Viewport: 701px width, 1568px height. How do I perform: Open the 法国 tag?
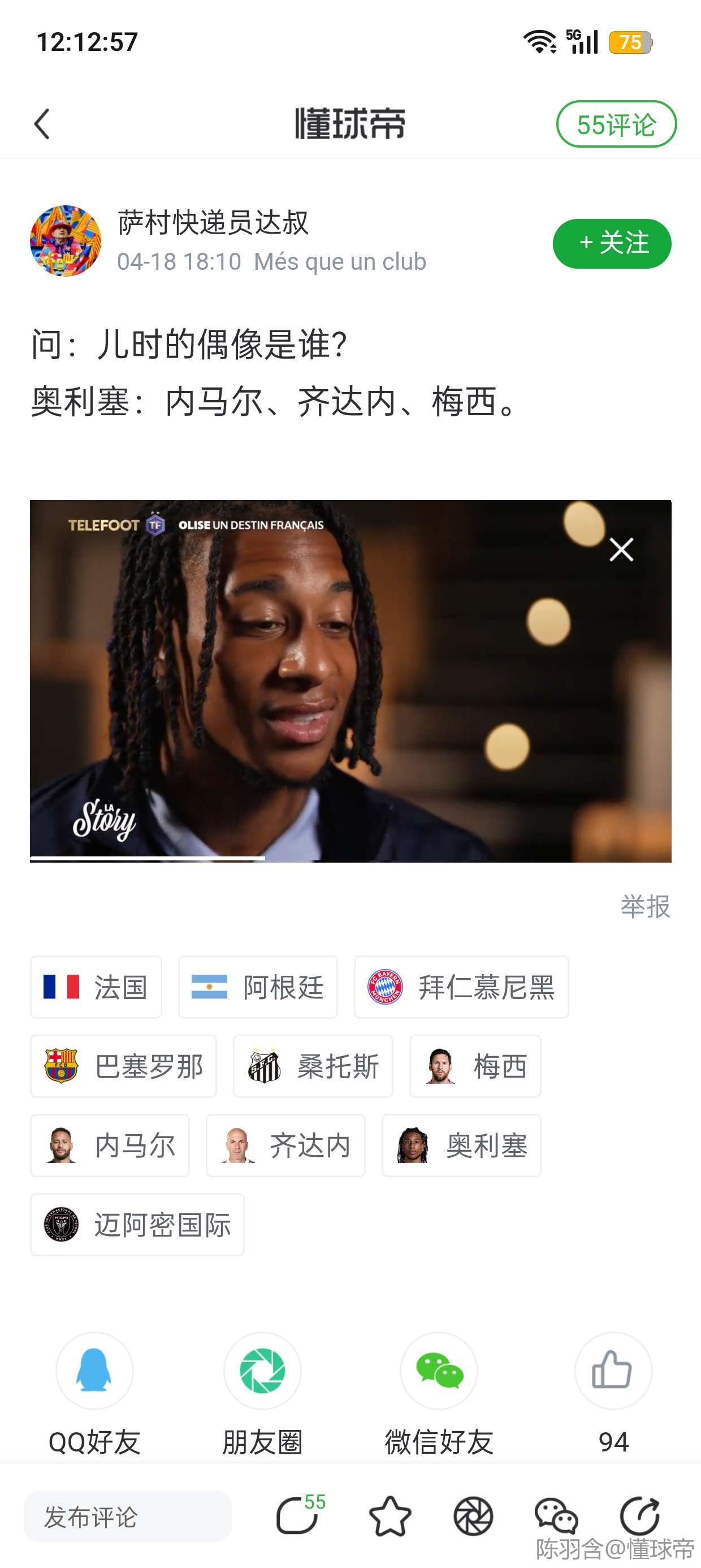96,987
